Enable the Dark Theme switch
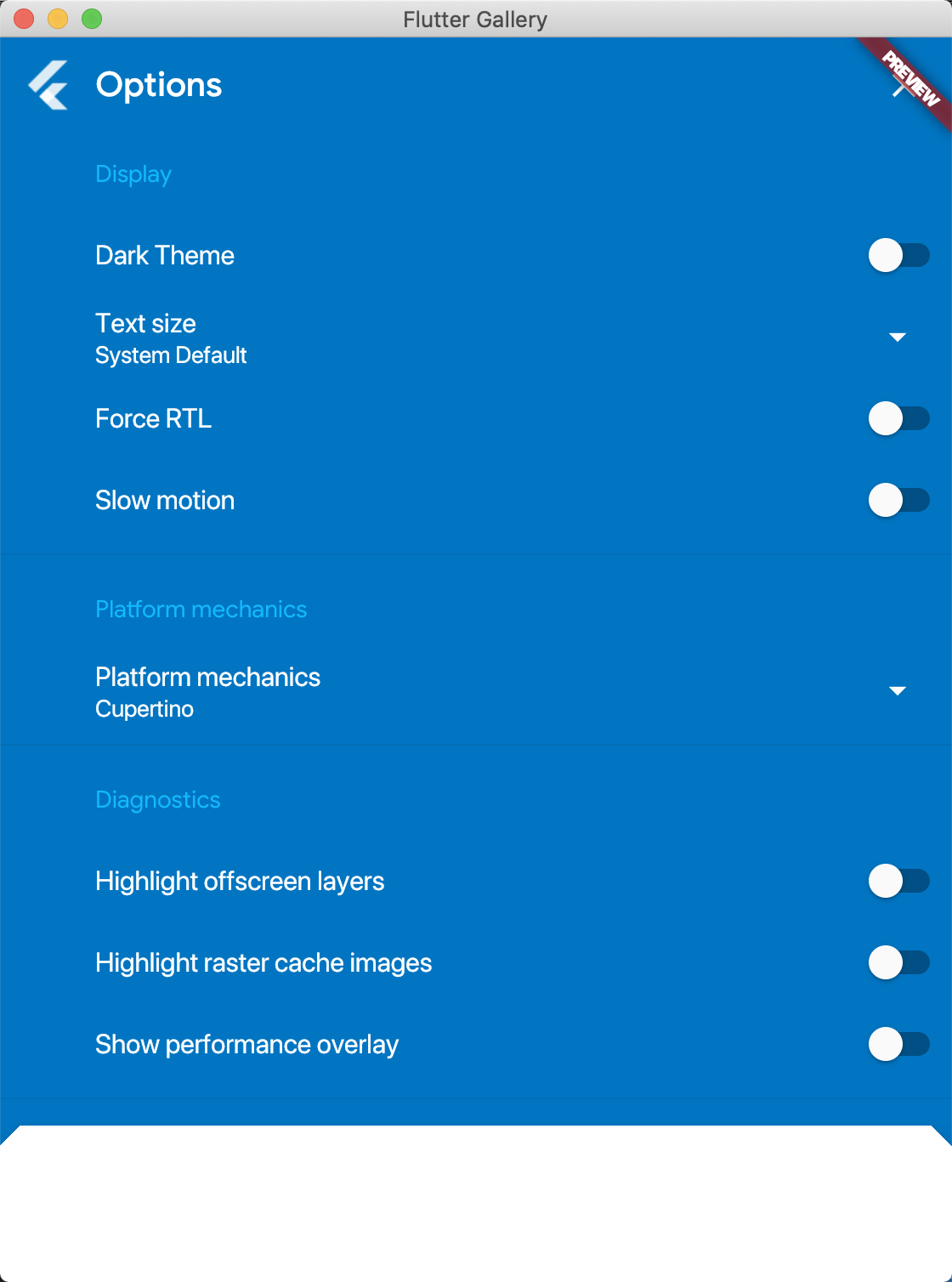Screen dimensions: 952x1282 [x=898, y=255]
